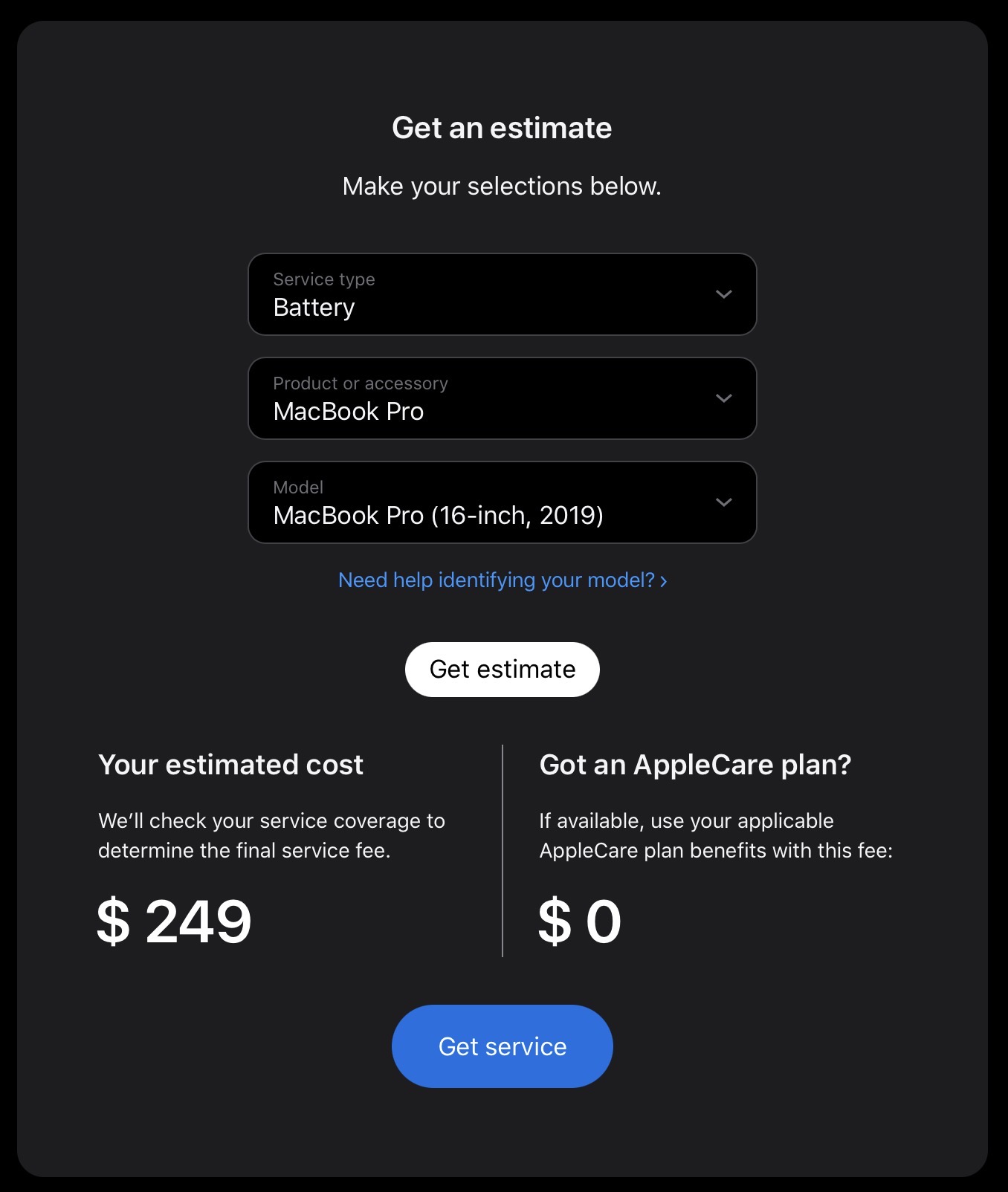Expand the Product or accessory dropdown
Viewport: 1008px width, 1192px height.
coord(502,398)
